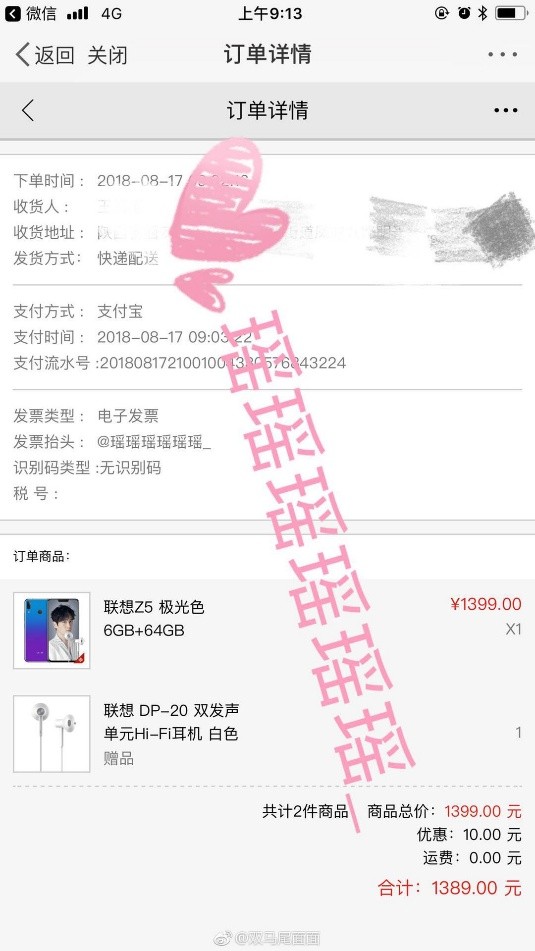Close the web page with 关闭
The width and height of the screenshot is (535, 951).
tap(107, 55)
